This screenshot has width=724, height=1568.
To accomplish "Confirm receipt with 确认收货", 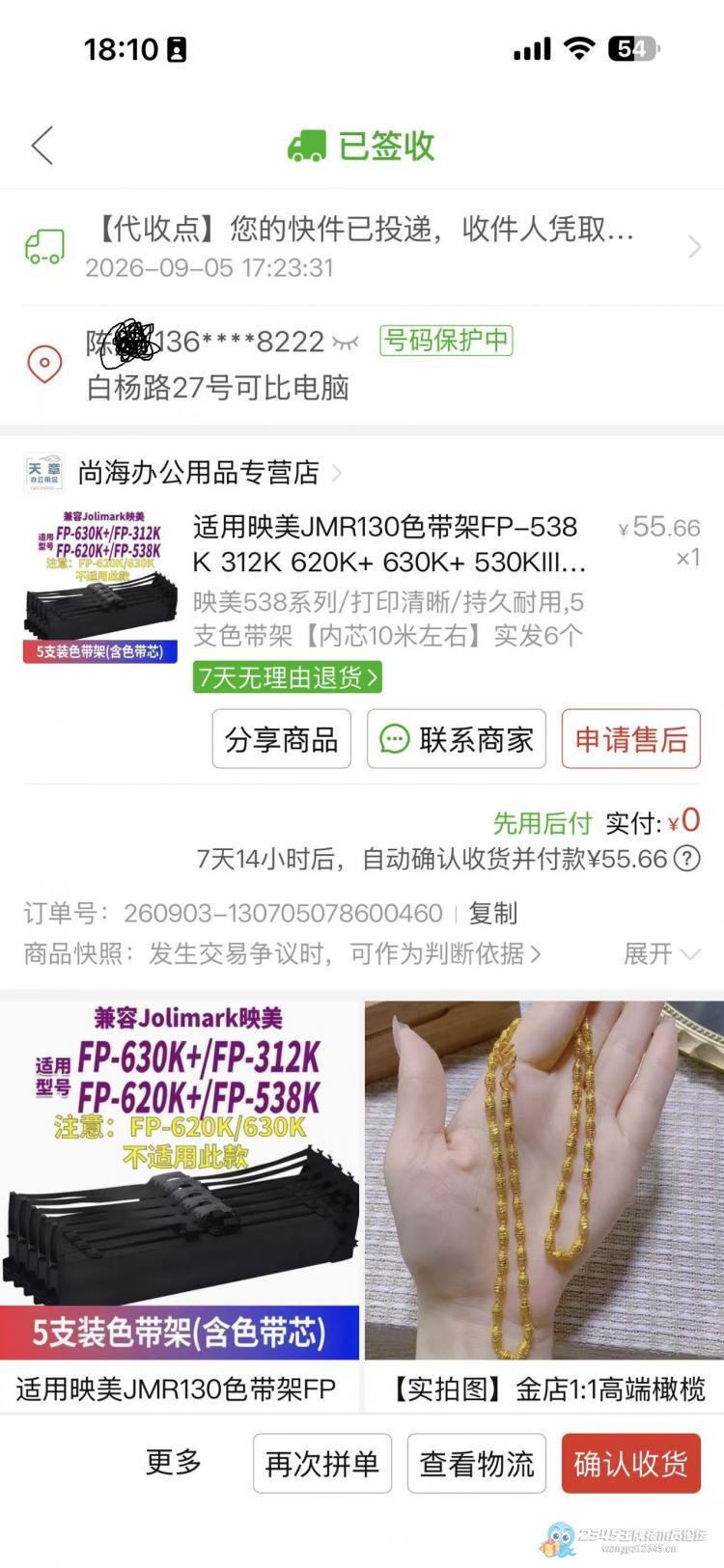I will [x=630, y=1463].
